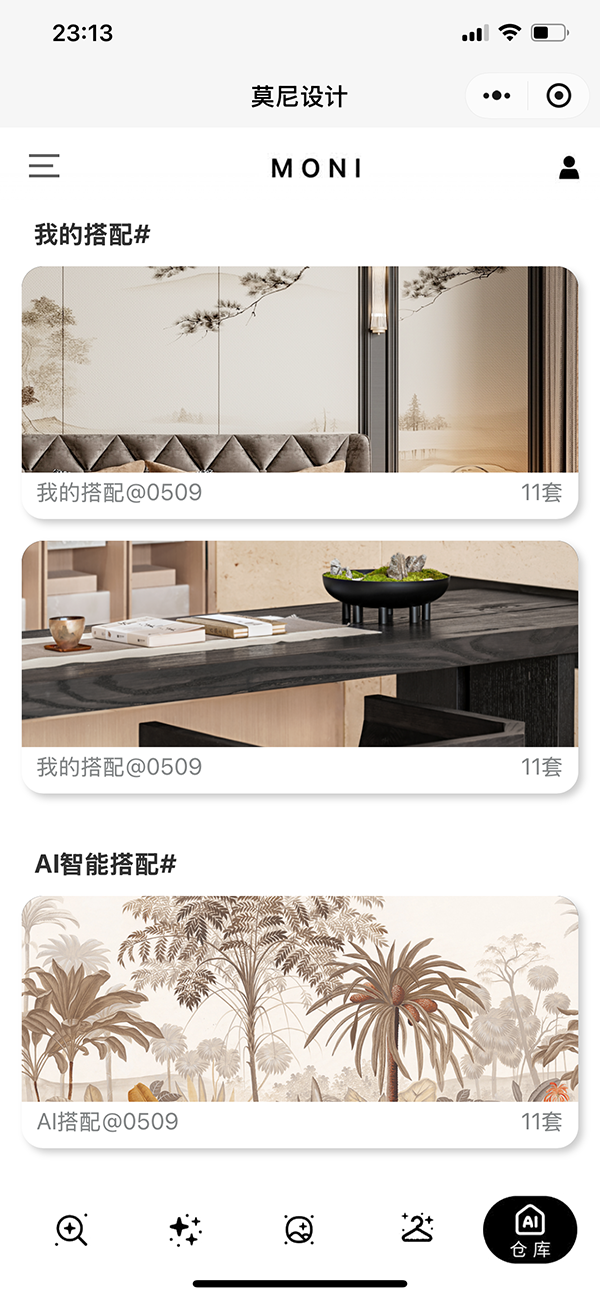
Task: Open the hamburger drawer menu
Action: coord(44,166)
